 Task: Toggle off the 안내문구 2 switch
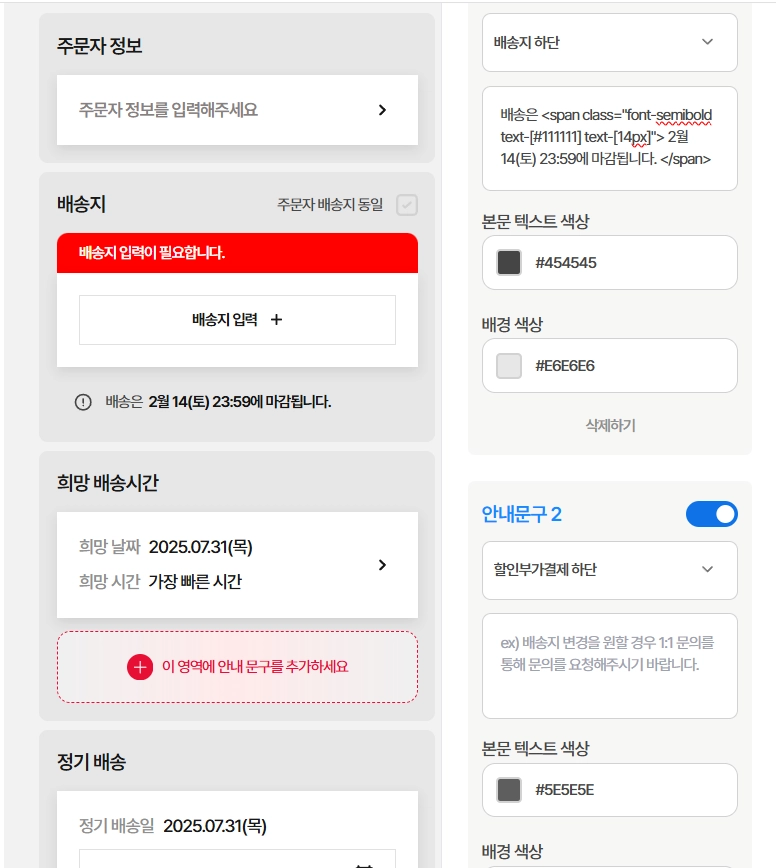[x=711, y=514]
